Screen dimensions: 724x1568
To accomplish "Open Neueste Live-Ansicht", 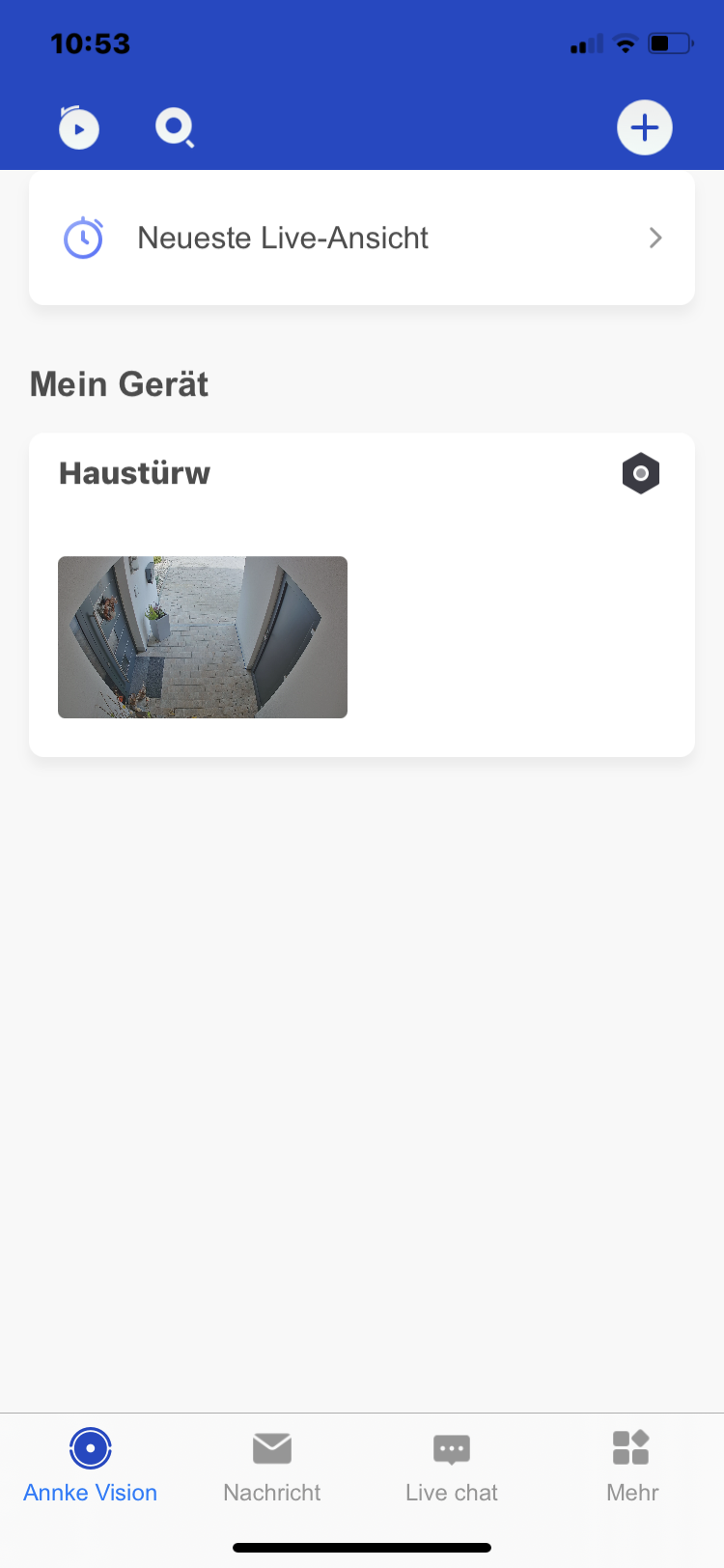I will [x=362, y=238].
